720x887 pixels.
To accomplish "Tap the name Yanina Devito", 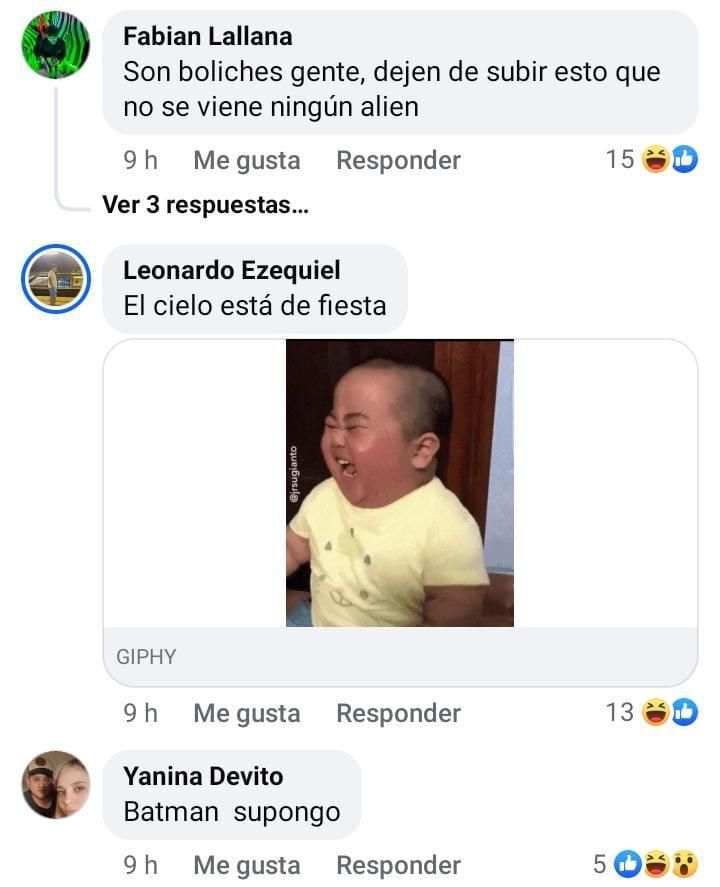I will [203, 776].
